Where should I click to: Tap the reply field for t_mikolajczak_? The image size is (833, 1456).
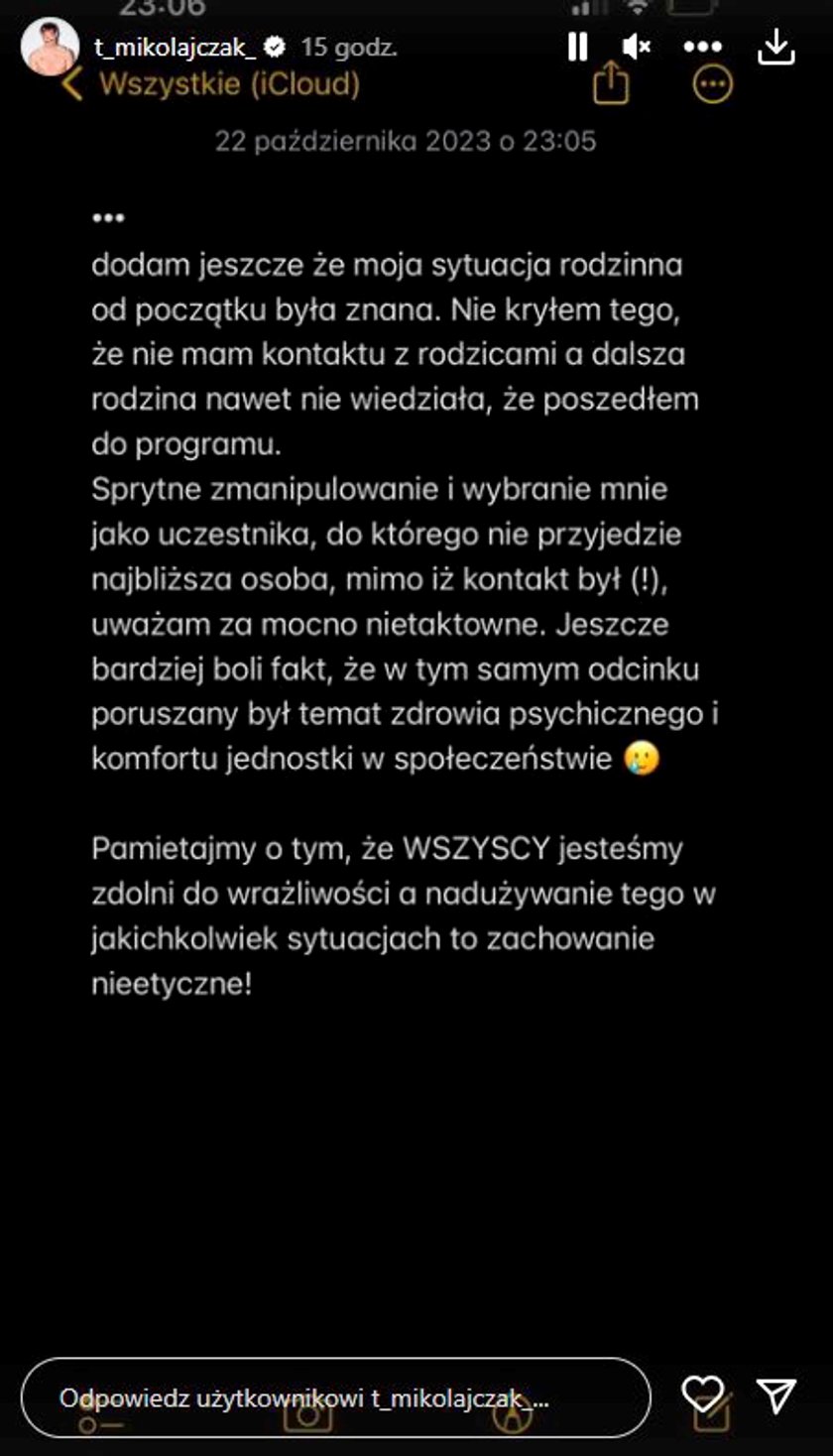tap(335, 1397)
